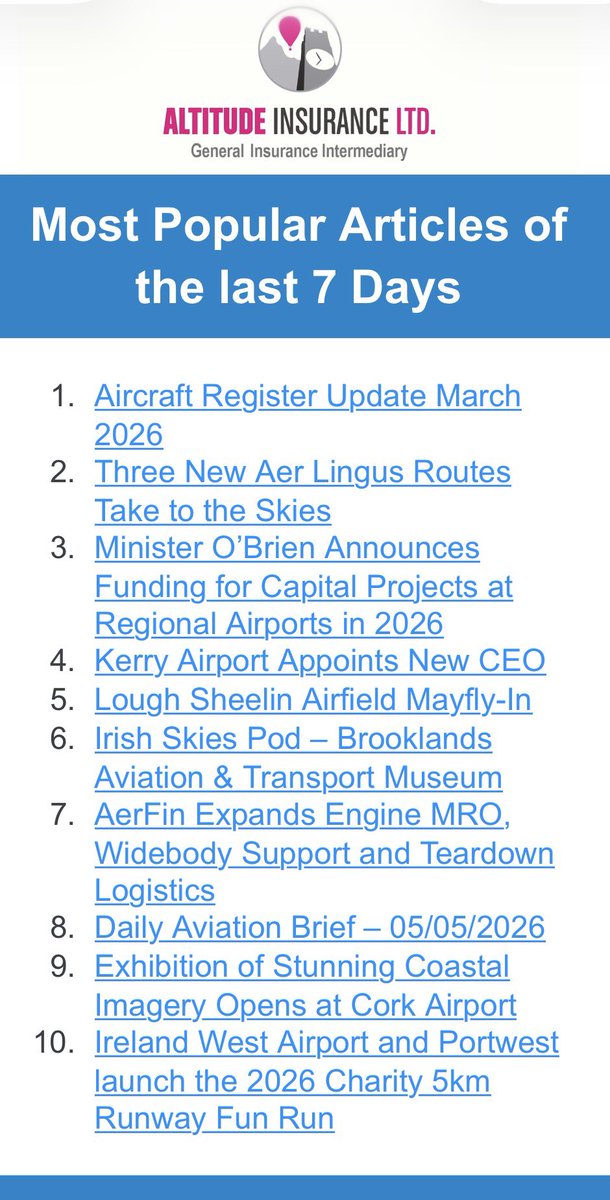This screenshot has height=1200, width=610.
Task: View Kerry Airport Appoints New CEO article
Action: click(x=320, y=662)
